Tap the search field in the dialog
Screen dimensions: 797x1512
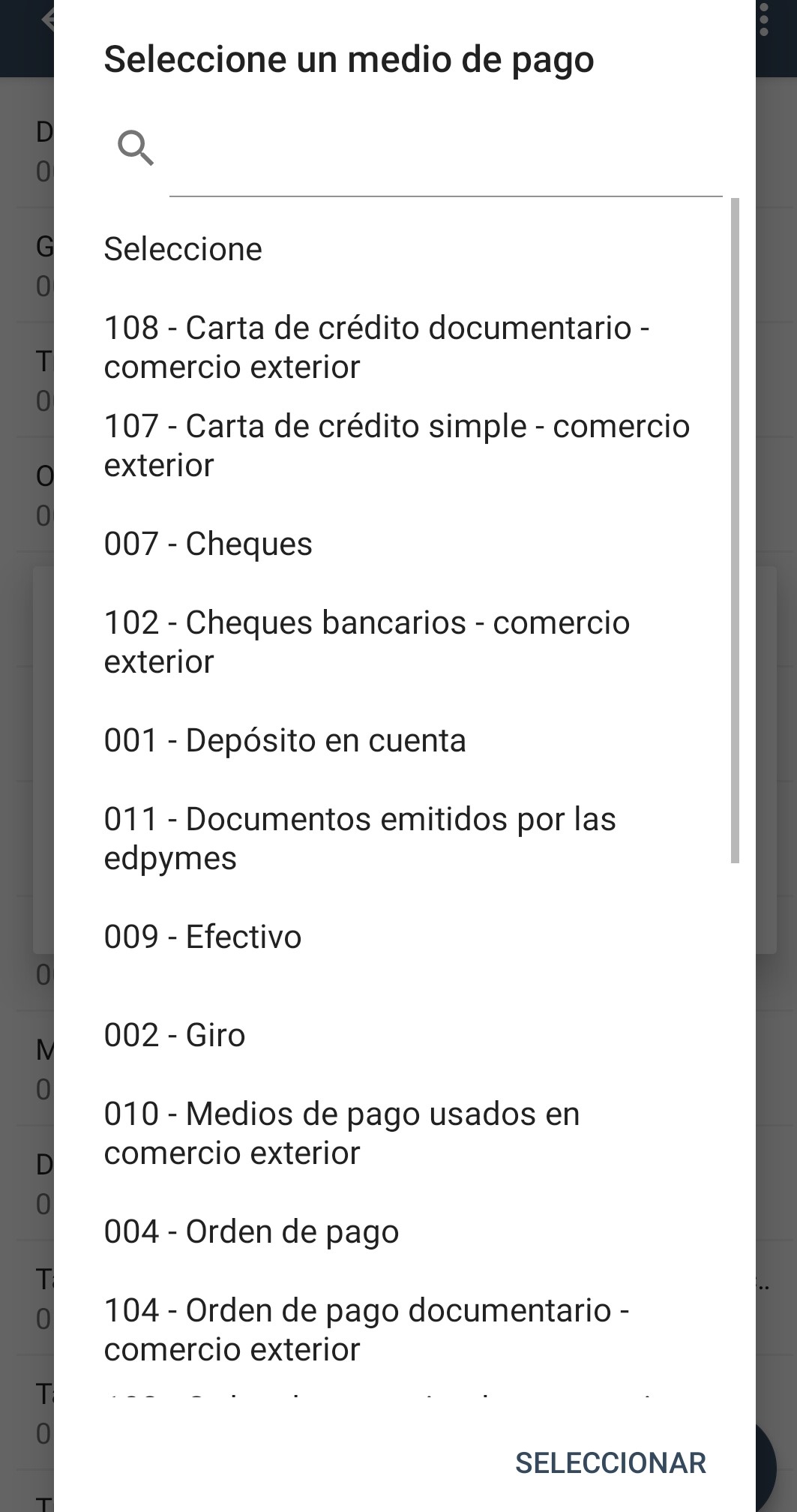point(445,148)
